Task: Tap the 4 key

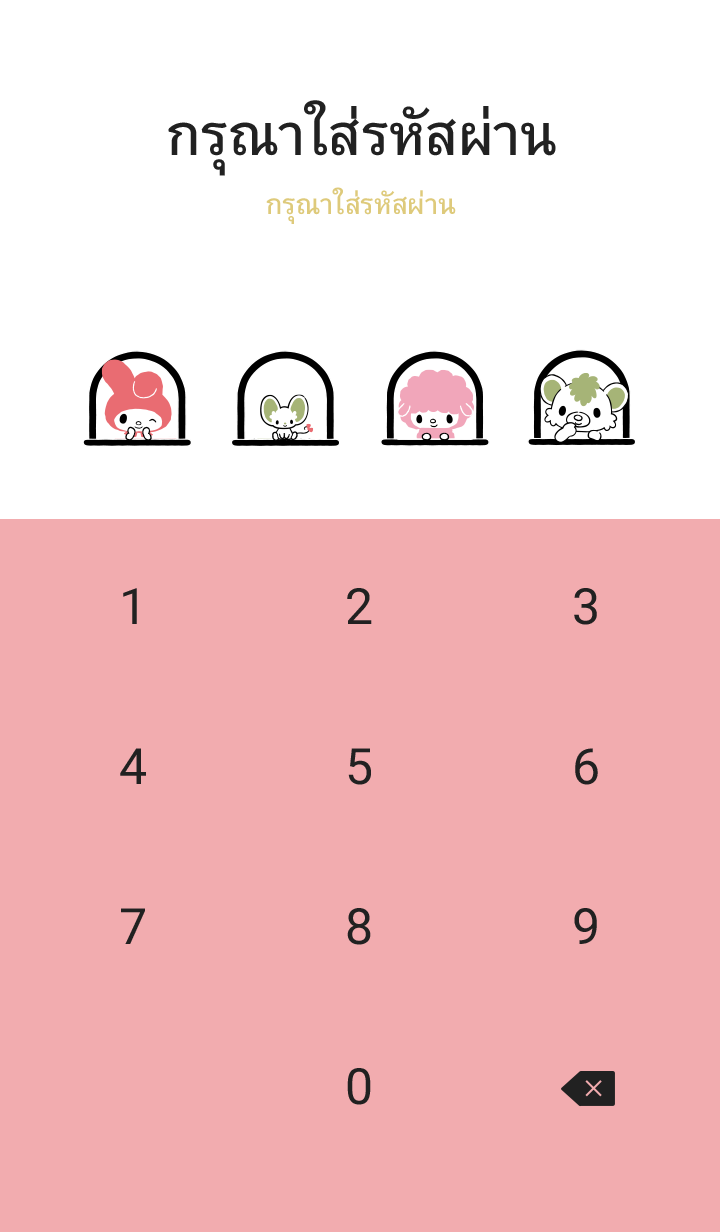Action: (x=132, y=767)
